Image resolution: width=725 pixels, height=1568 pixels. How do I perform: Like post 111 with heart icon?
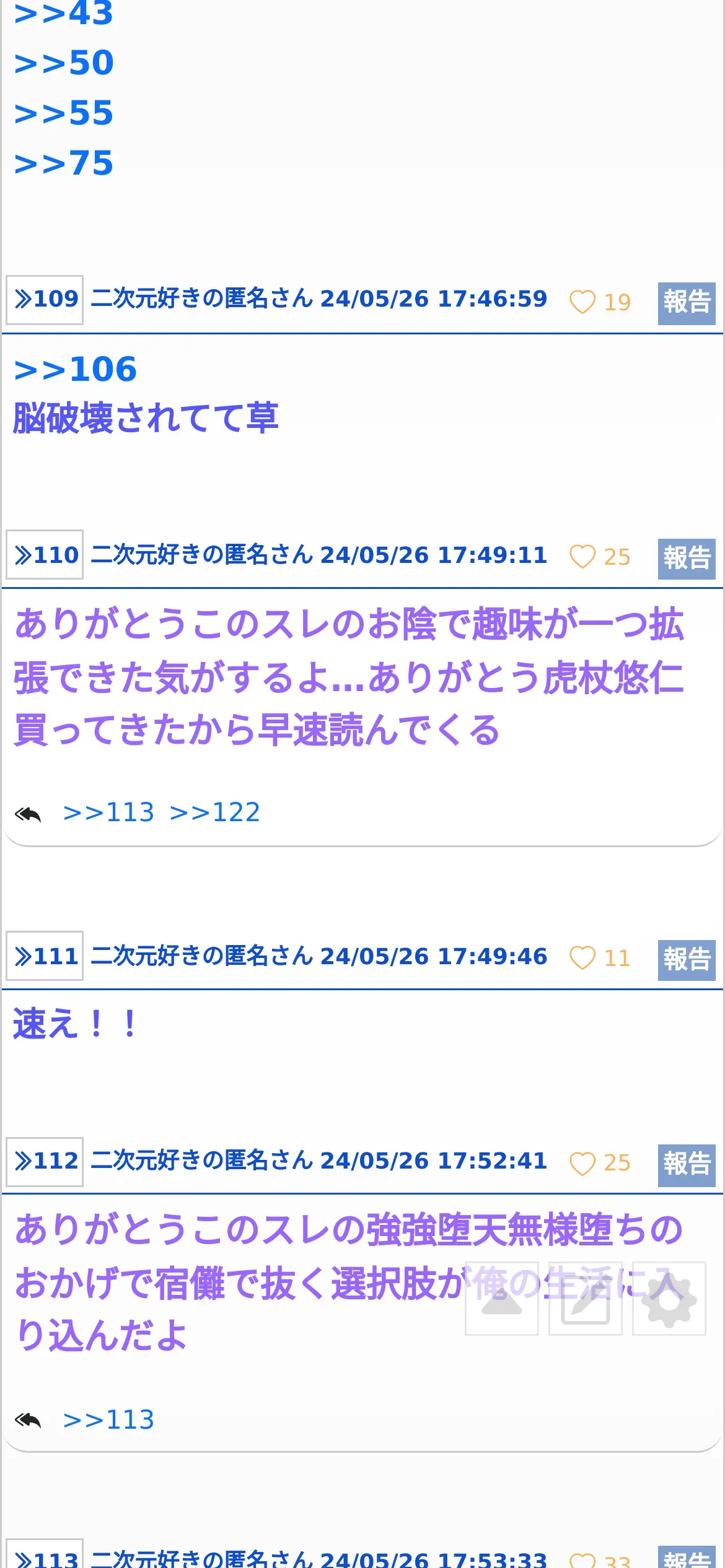582,958
